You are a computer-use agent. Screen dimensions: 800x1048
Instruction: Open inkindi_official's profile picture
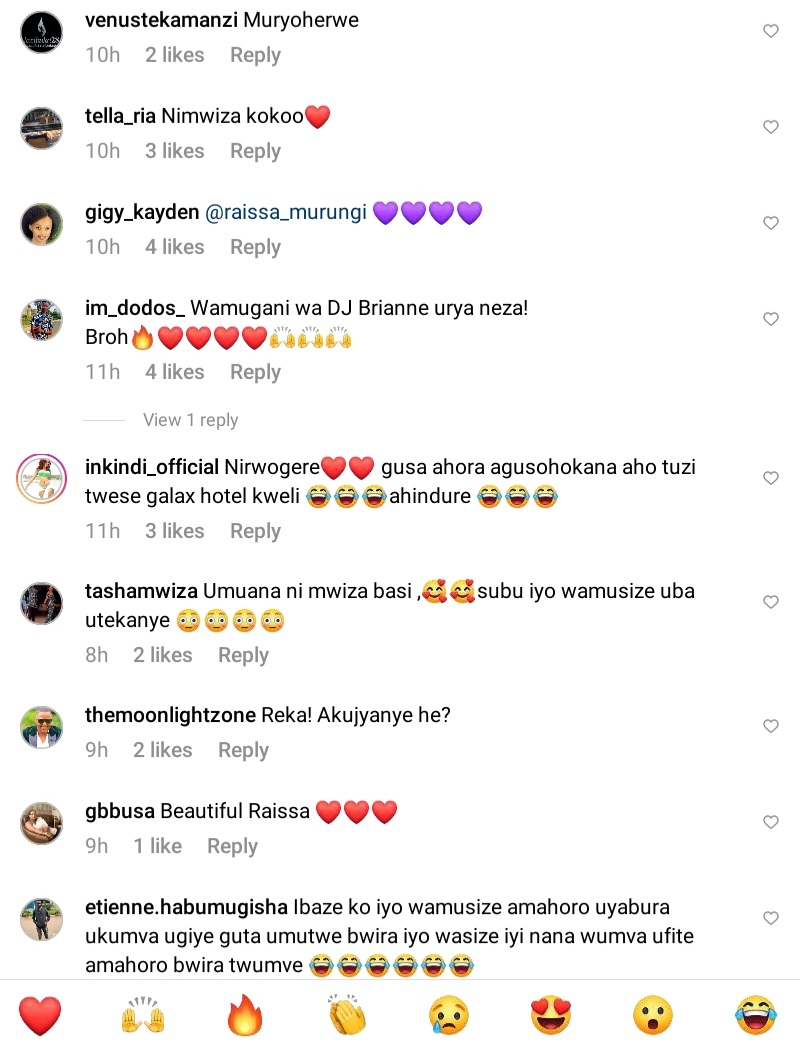pos(43,480)
